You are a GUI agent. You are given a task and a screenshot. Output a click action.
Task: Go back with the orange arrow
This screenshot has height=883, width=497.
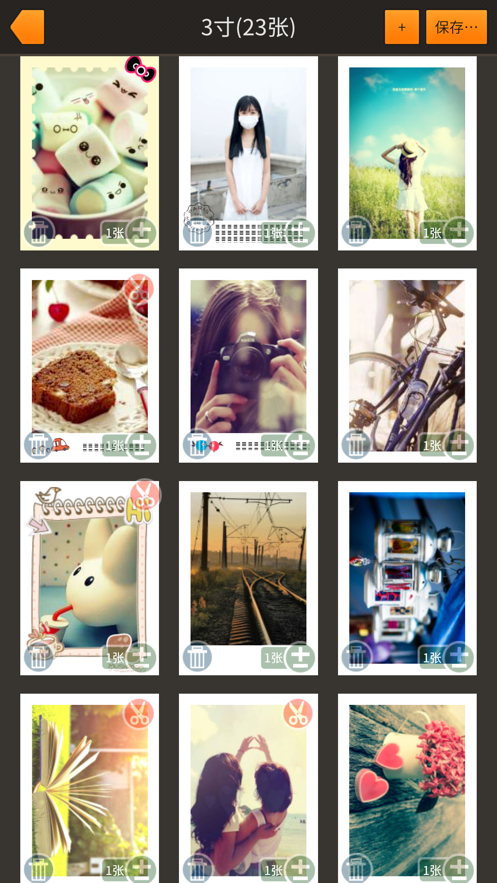pos(27,27)
